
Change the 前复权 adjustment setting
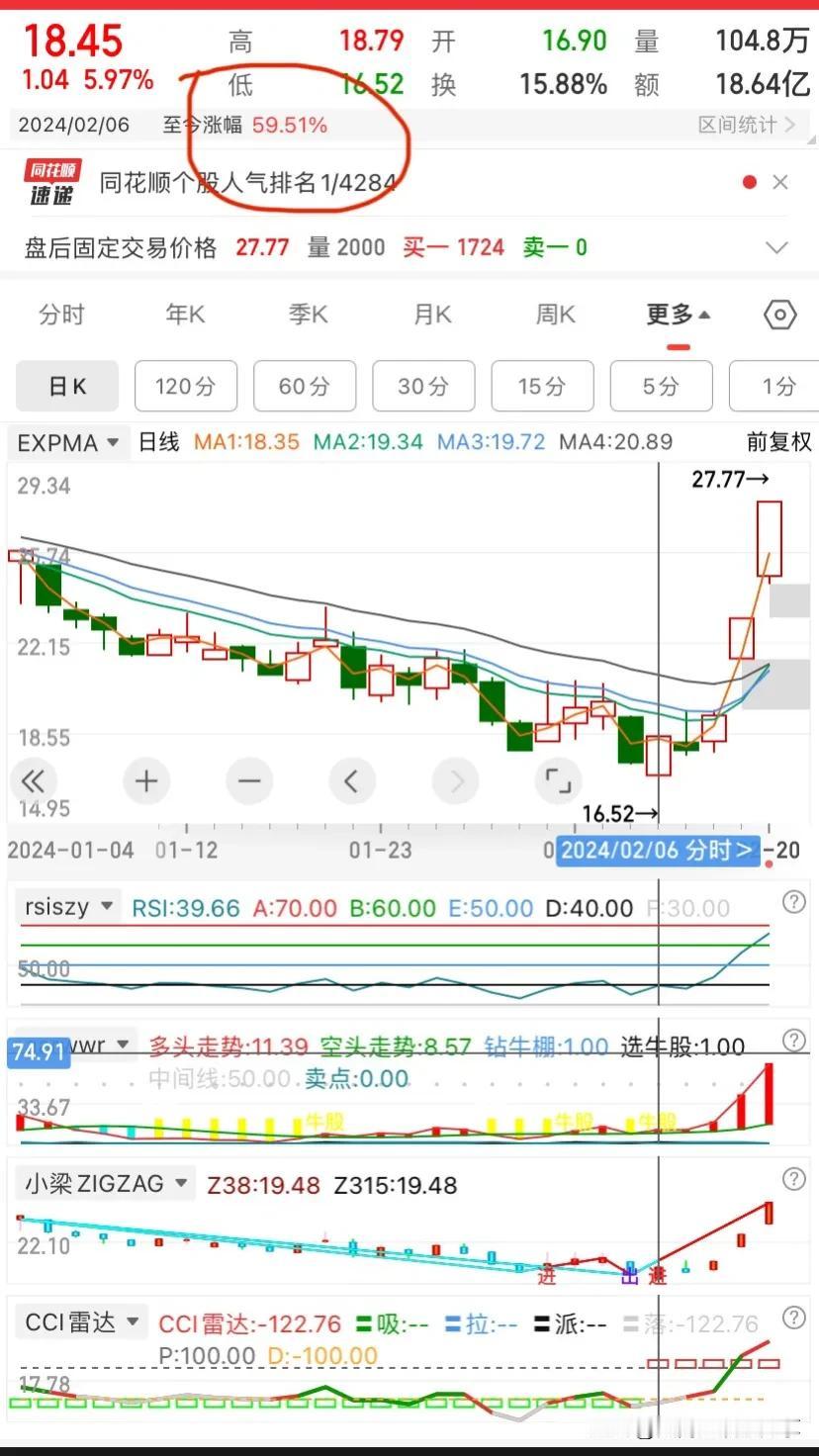coord(778,442)
